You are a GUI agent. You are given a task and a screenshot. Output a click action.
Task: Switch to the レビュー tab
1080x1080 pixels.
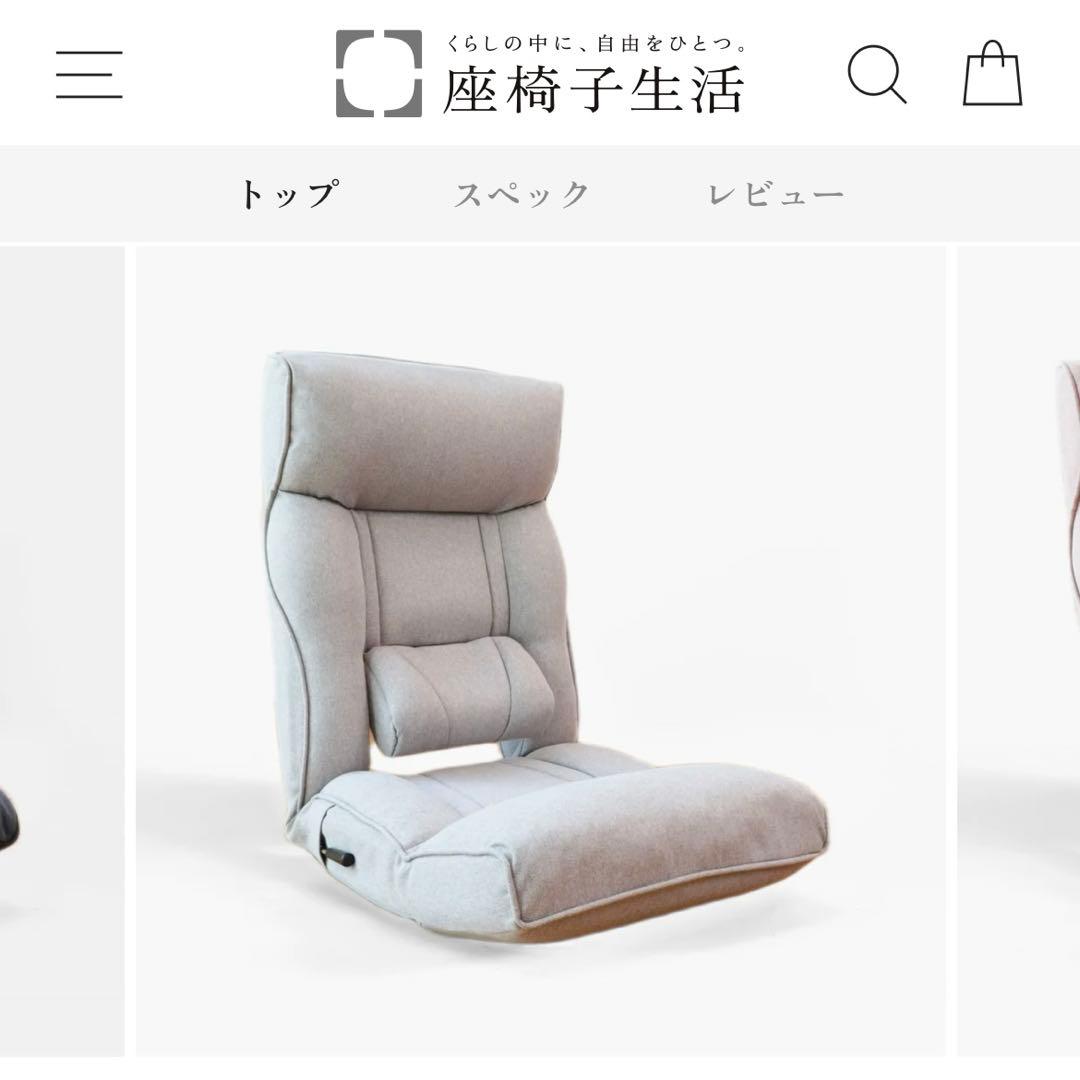(775, 194)
